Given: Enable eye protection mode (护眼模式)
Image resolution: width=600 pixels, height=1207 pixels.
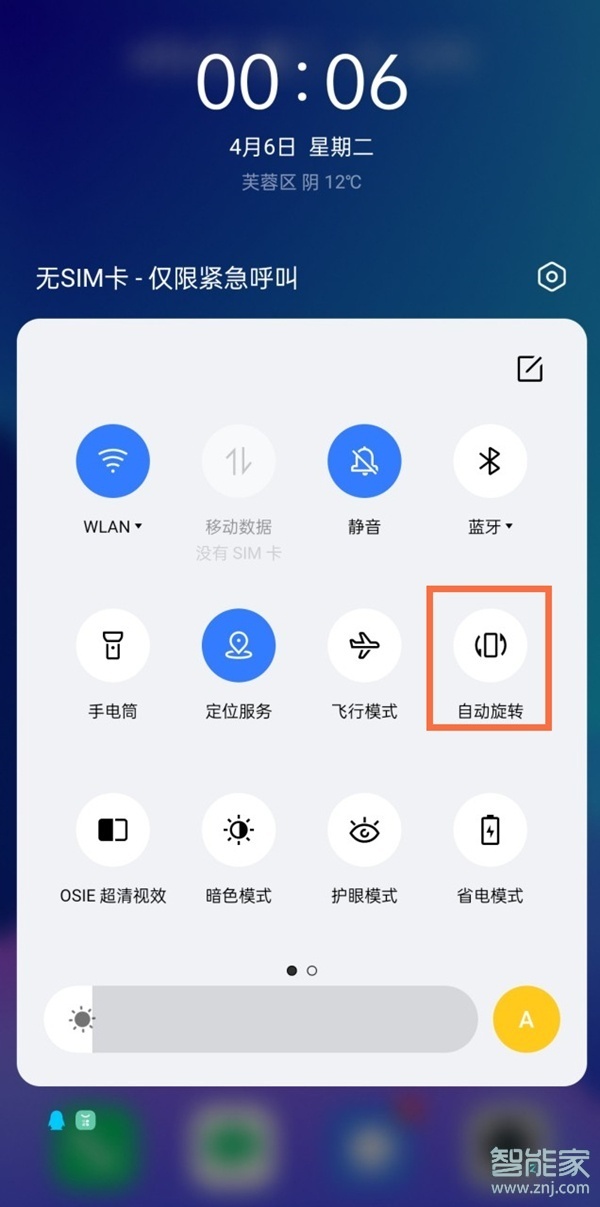Looking at the screenshot, I should (x=364, y=830).
